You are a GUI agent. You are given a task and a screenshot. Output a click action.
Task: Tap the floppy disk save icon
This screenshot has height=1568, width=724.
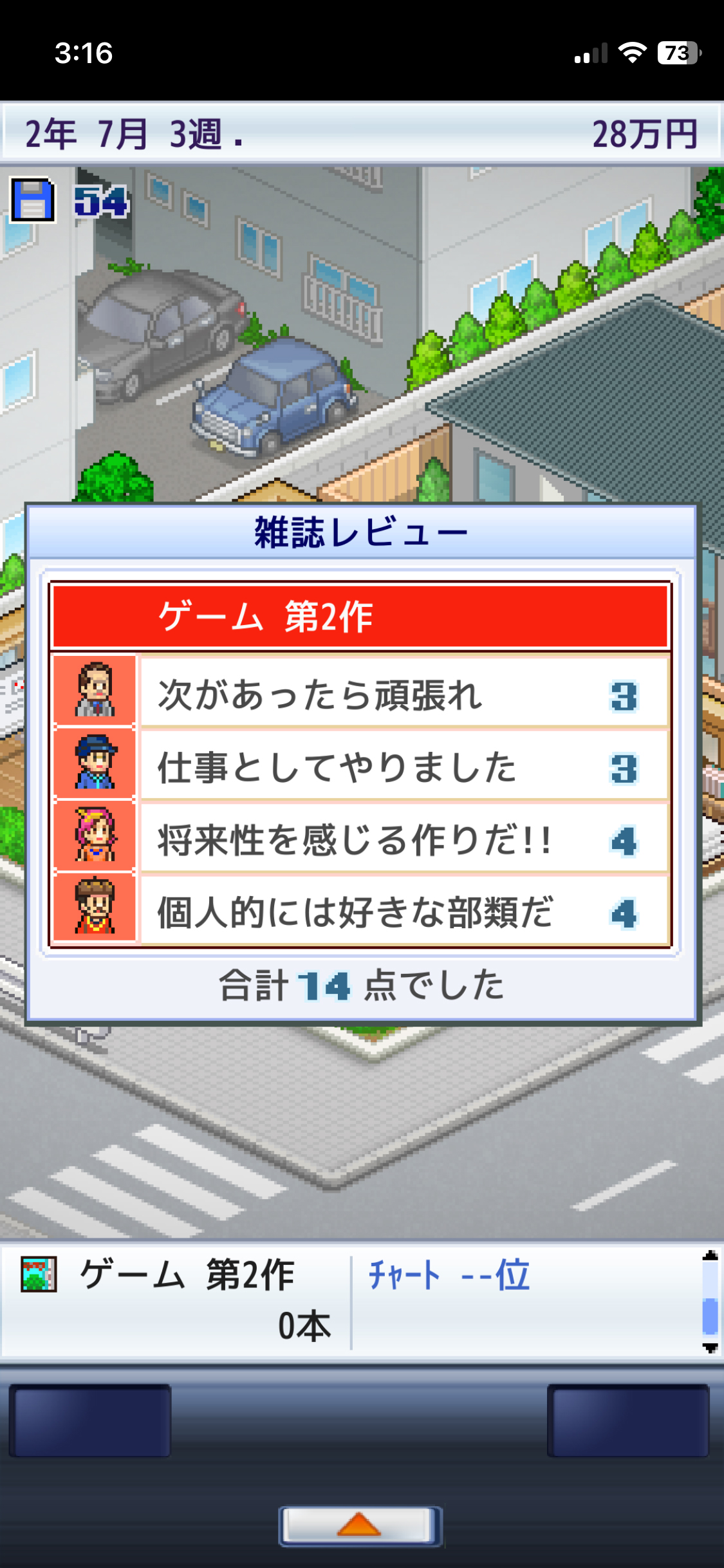[32, 200]
